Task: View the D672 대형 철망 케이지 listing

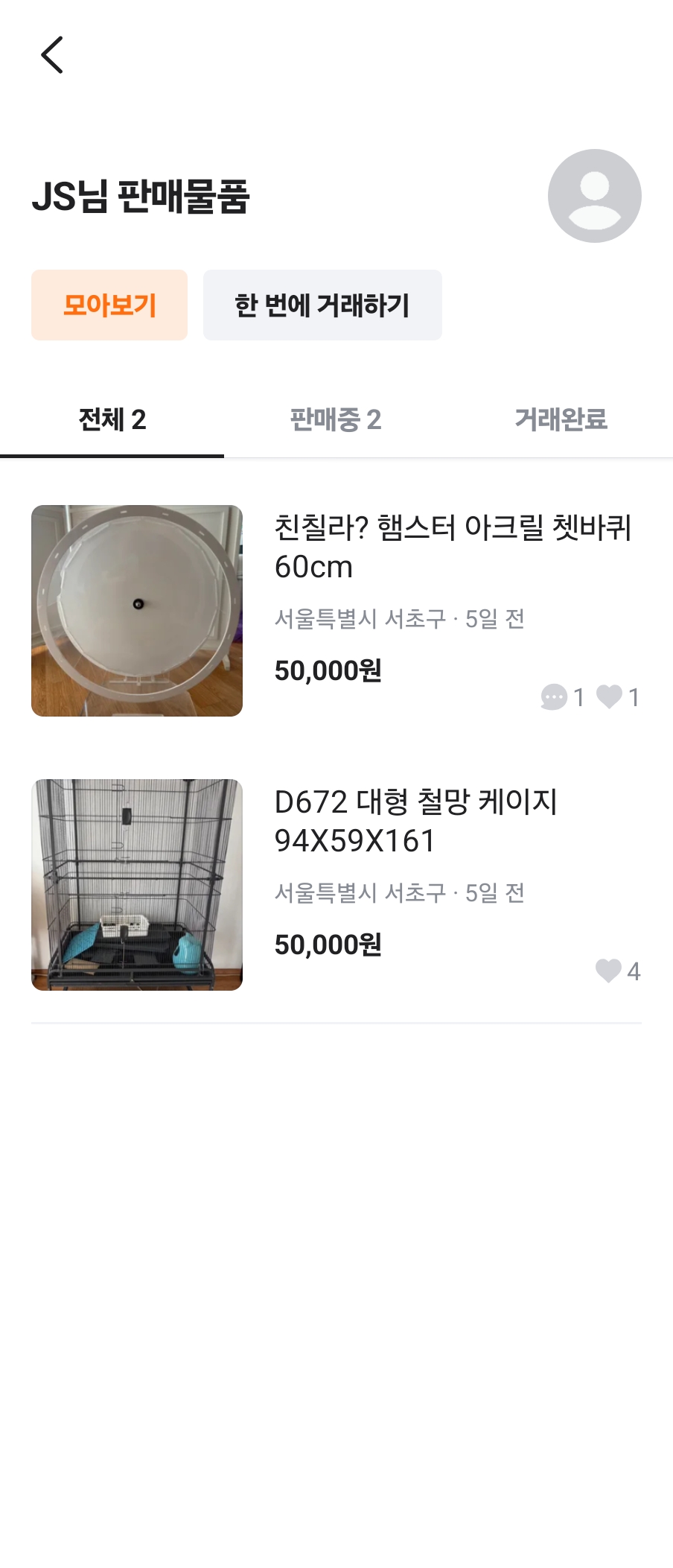Action: point(415,821)
